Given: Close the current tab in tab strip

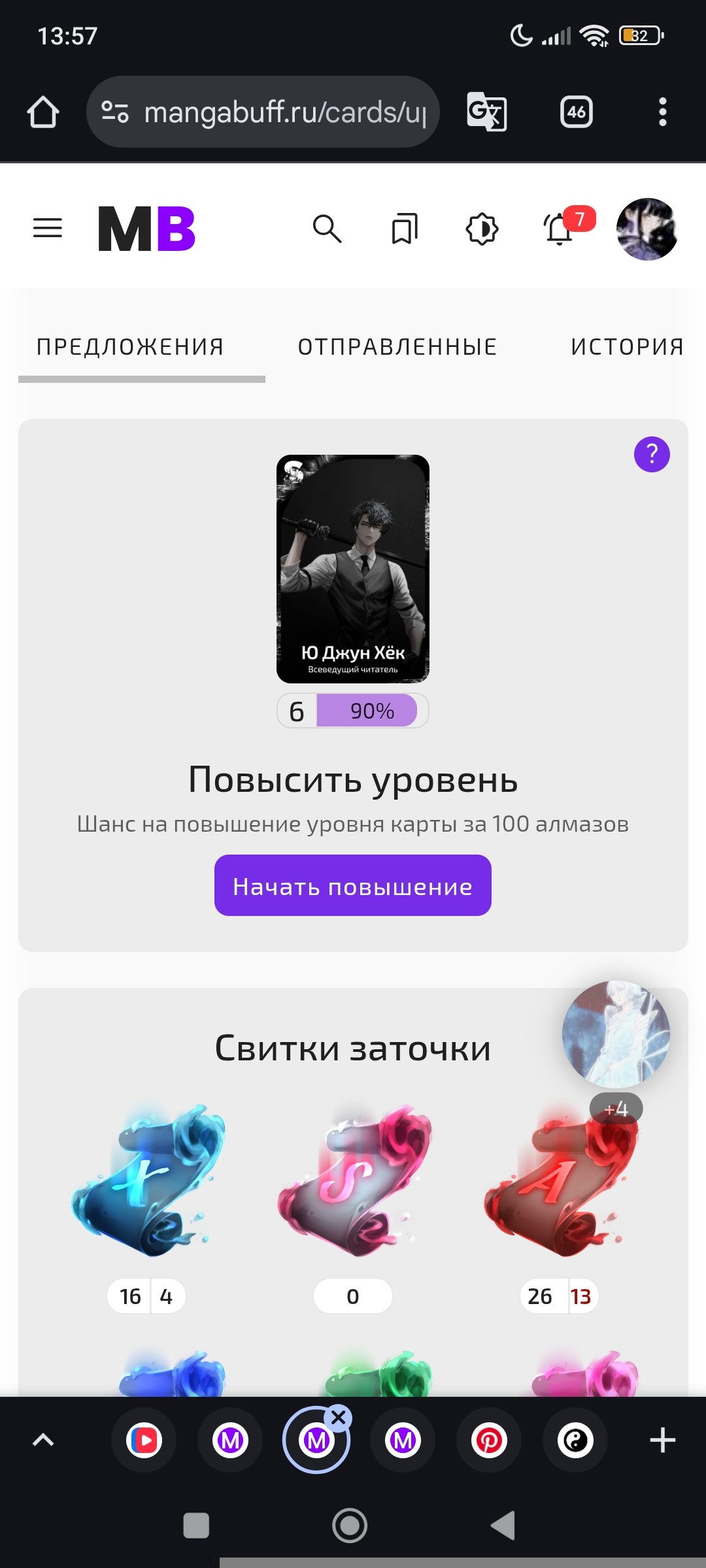Looking at the screenshot, I should tap(339, 1418).
